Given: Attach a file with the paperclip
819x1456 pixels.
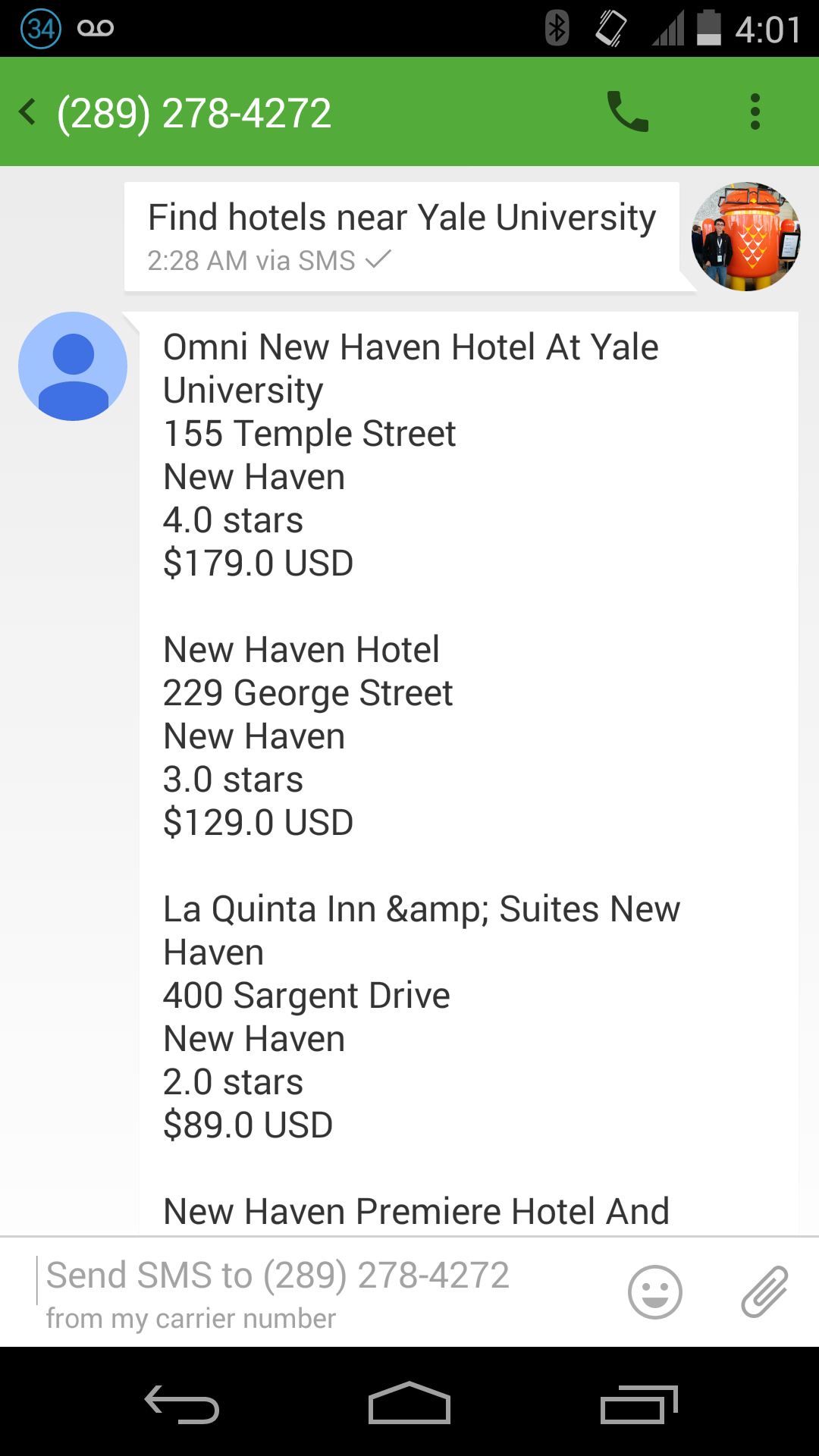Looking at the screenshot, I should click(x=764, y=1292).
